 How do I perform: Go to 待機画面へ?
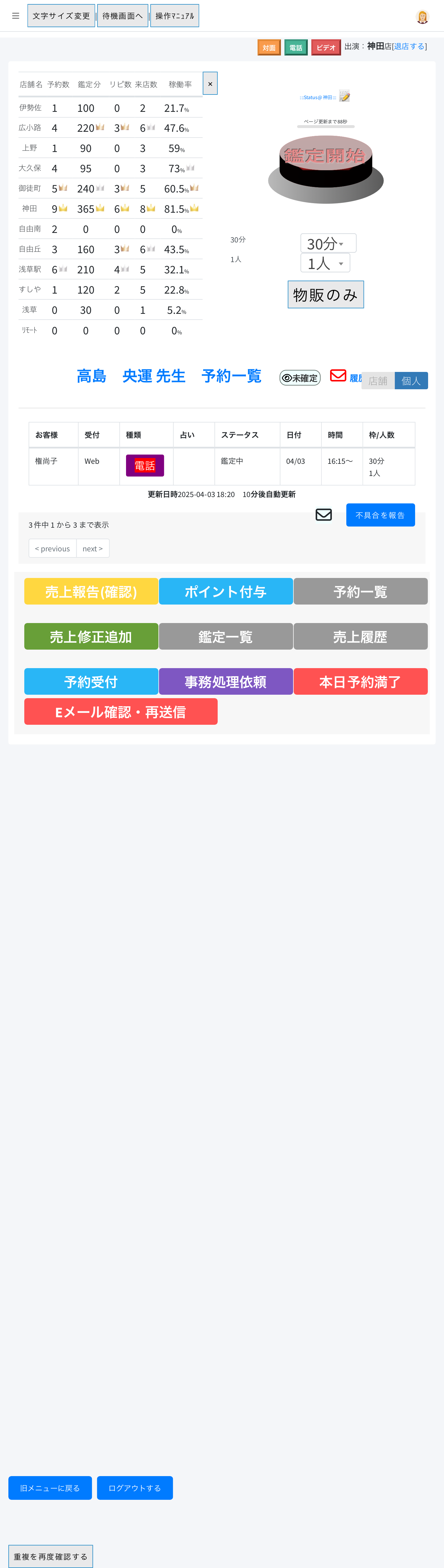pyautogui.click(x=123, y=16)
